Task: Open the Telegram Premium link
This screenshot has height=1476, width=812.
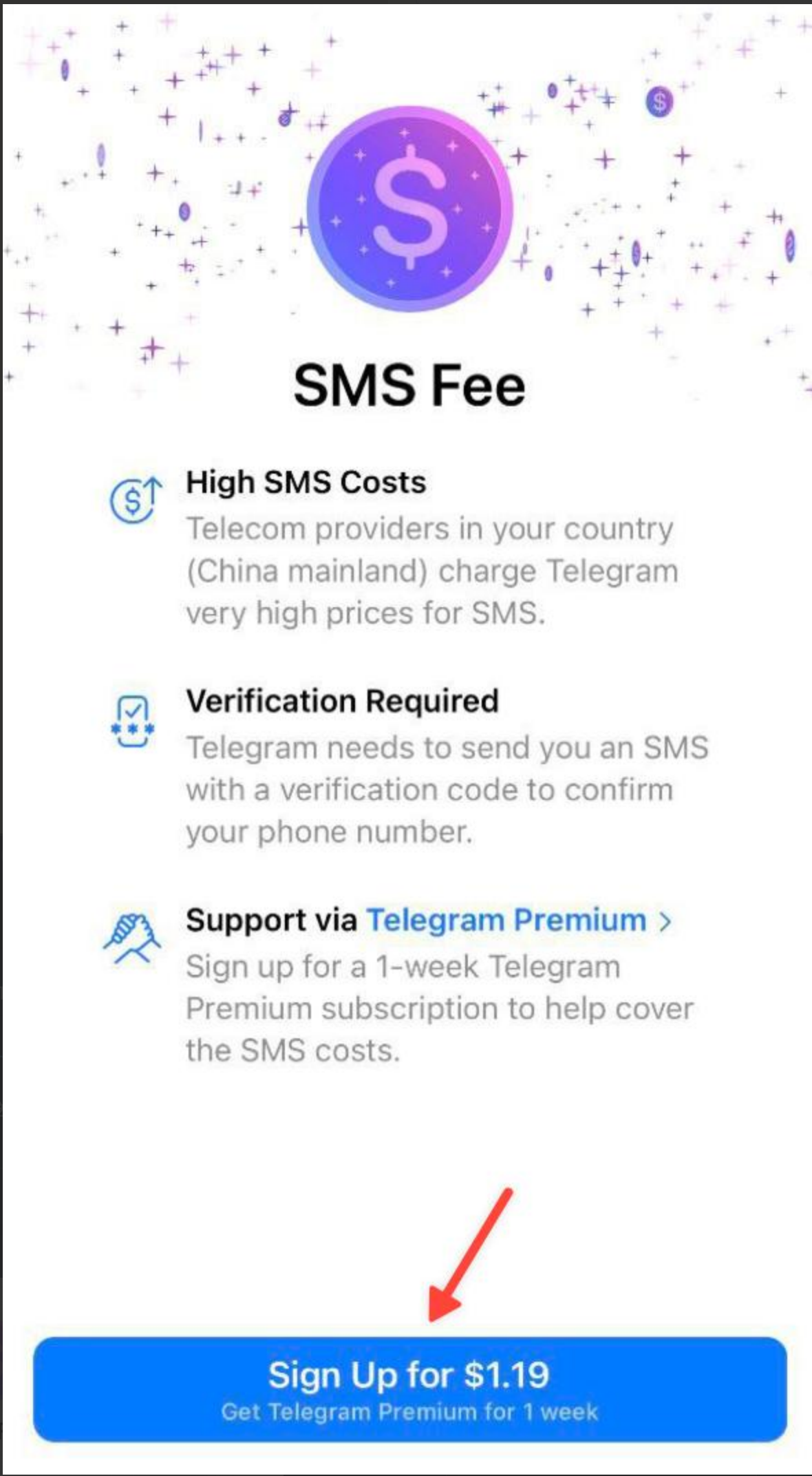Action: [x=517, y=920]
